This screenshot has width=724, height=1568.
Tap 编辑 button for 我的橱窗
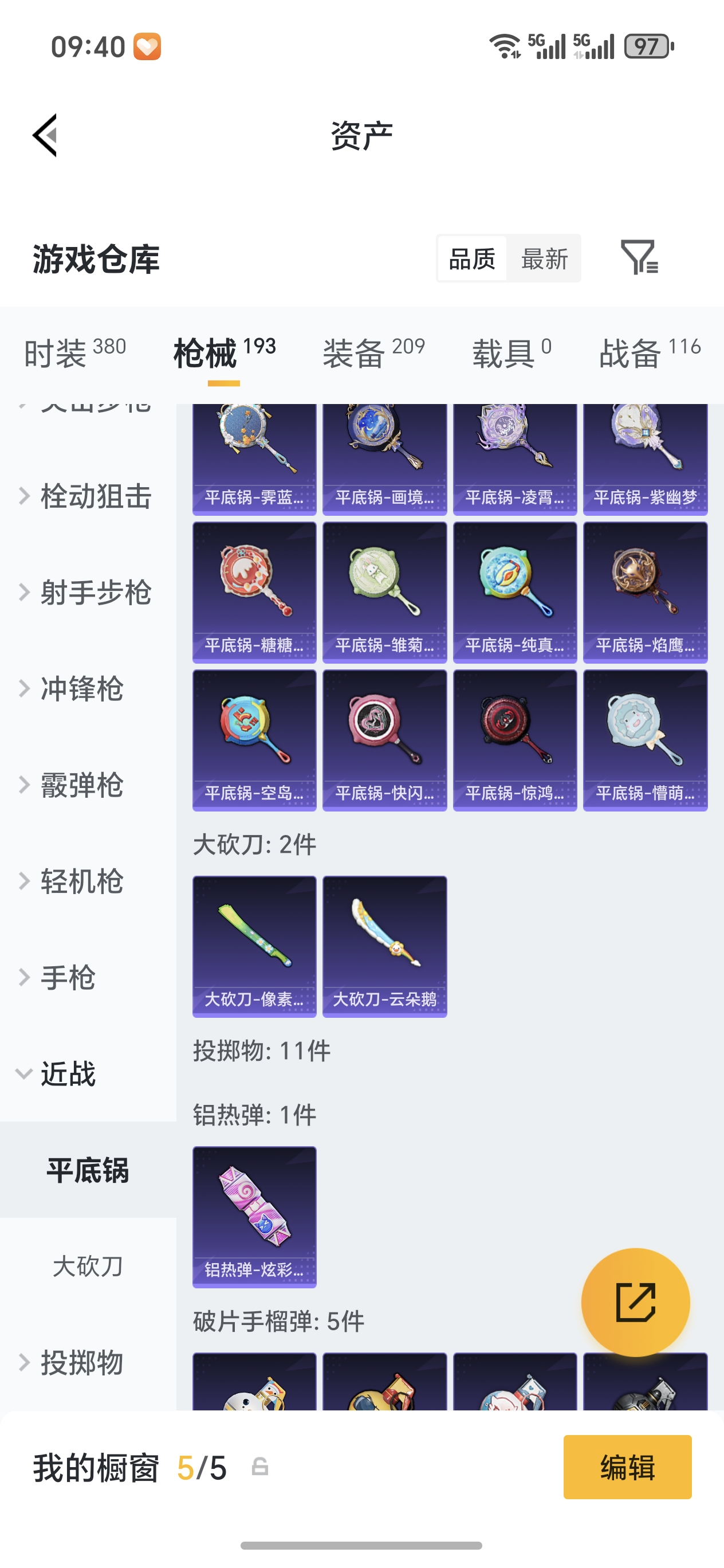coord(627,1467)
